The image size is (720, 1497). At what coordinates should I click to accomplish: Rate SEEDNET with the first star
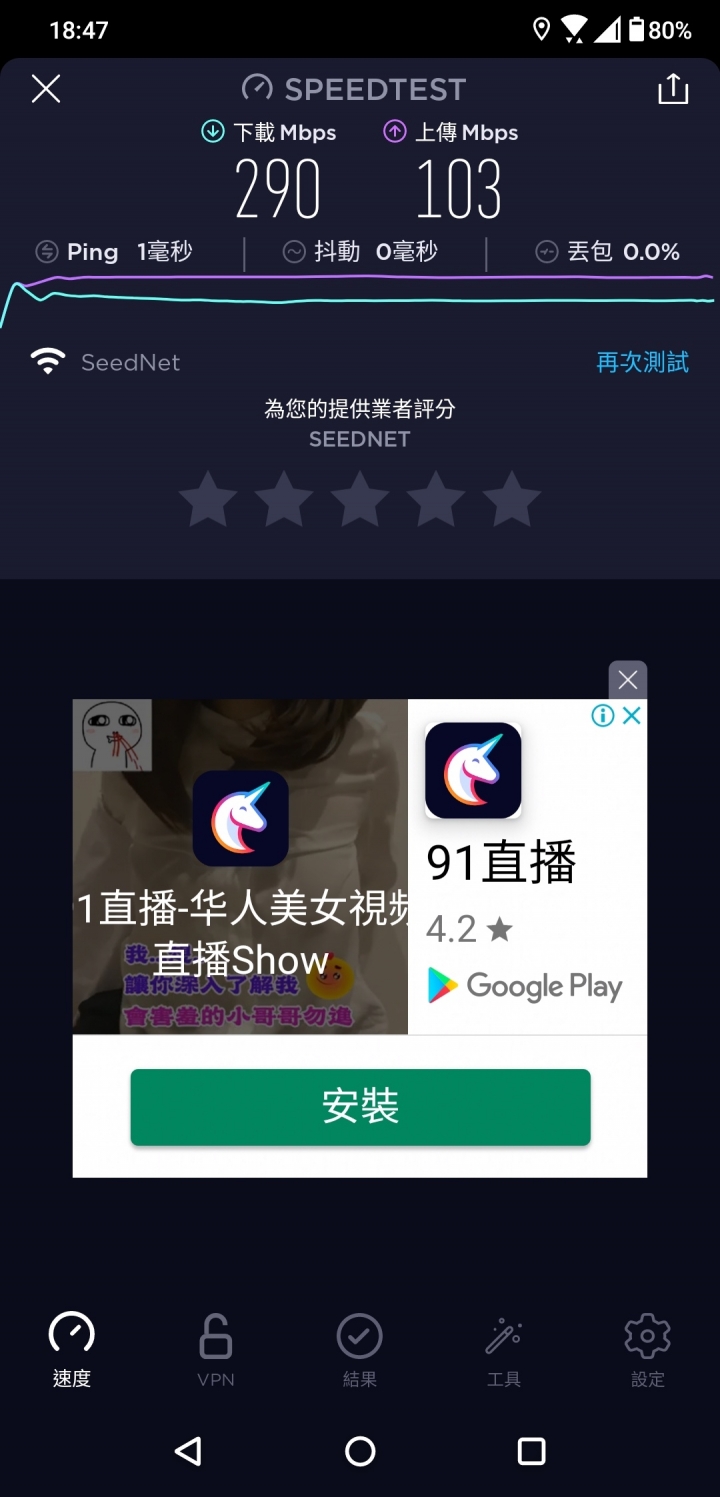pyautogui.click(x=208, y=500)
